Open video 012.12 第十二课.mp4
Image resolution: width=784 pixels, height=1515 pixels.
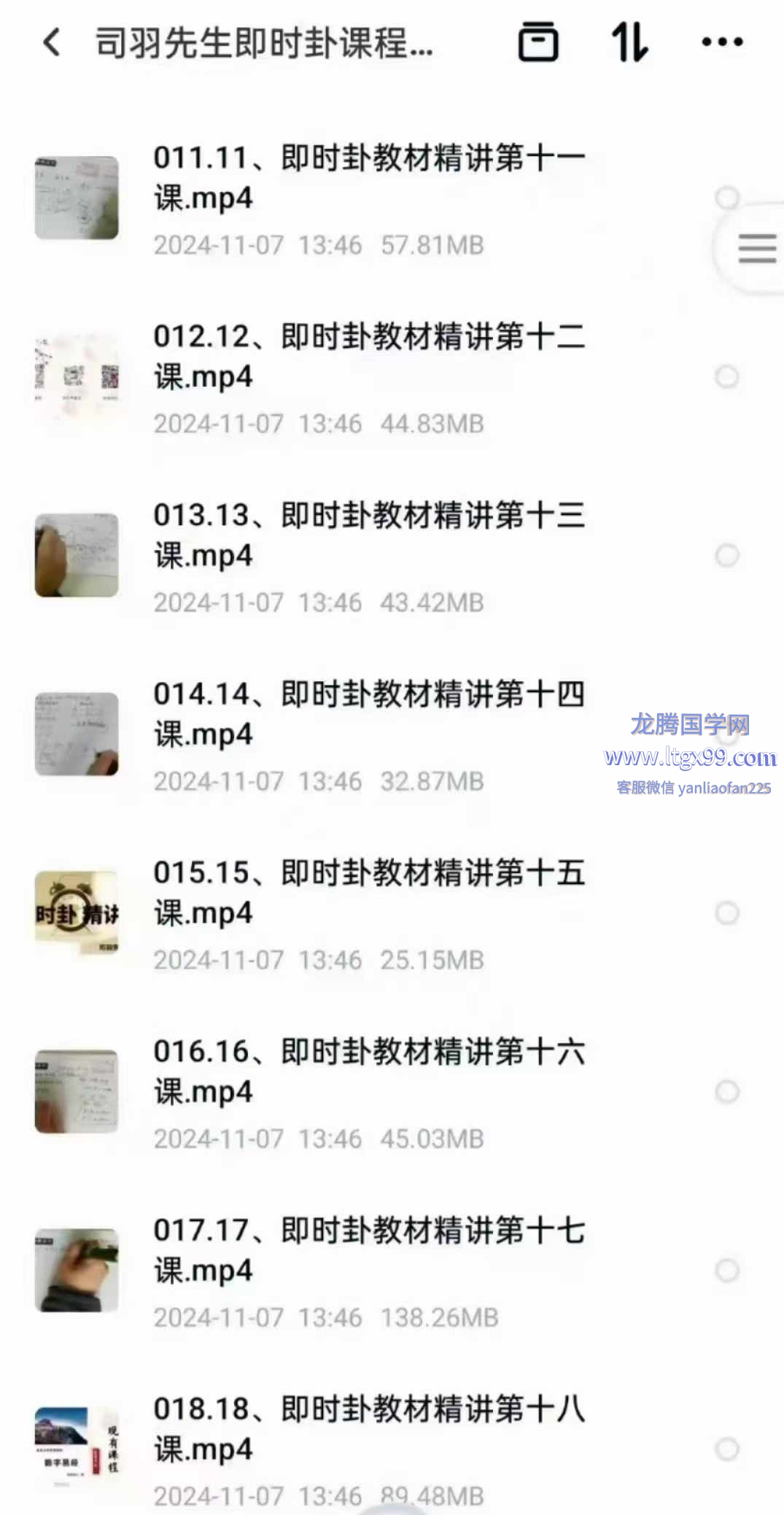(x=368, y=357)
